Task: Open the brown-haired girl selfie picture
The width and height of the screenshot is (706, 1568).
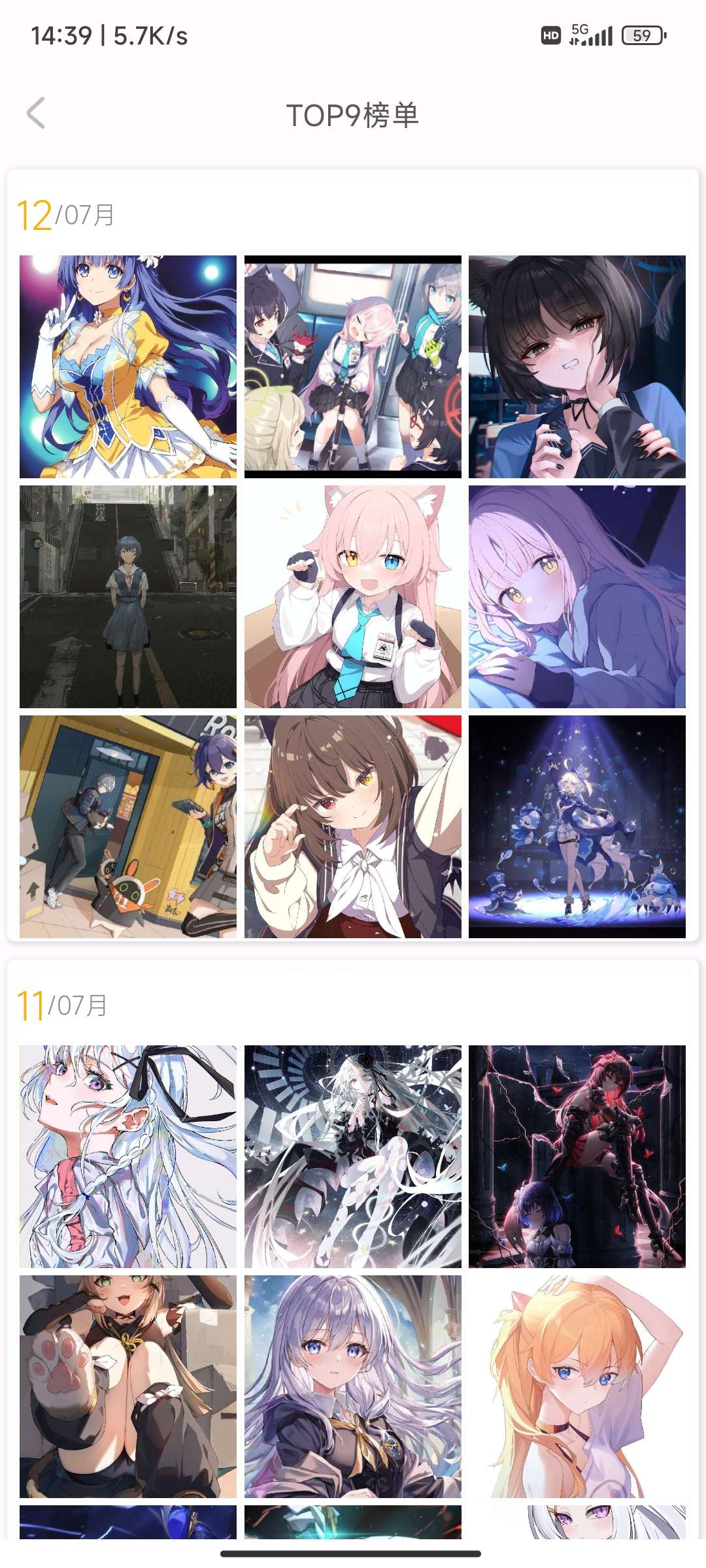Action: click(x=353, y=826)
